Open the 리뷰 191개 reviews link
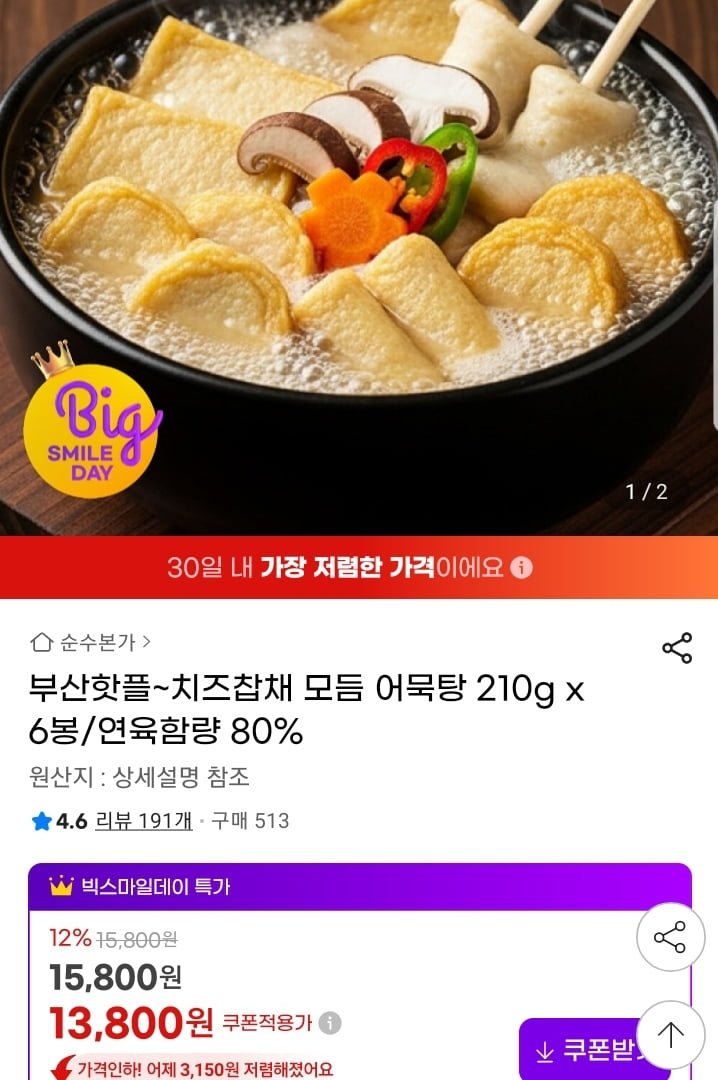The width and height of the screenshot is (718, 1080). click(143, 821)
